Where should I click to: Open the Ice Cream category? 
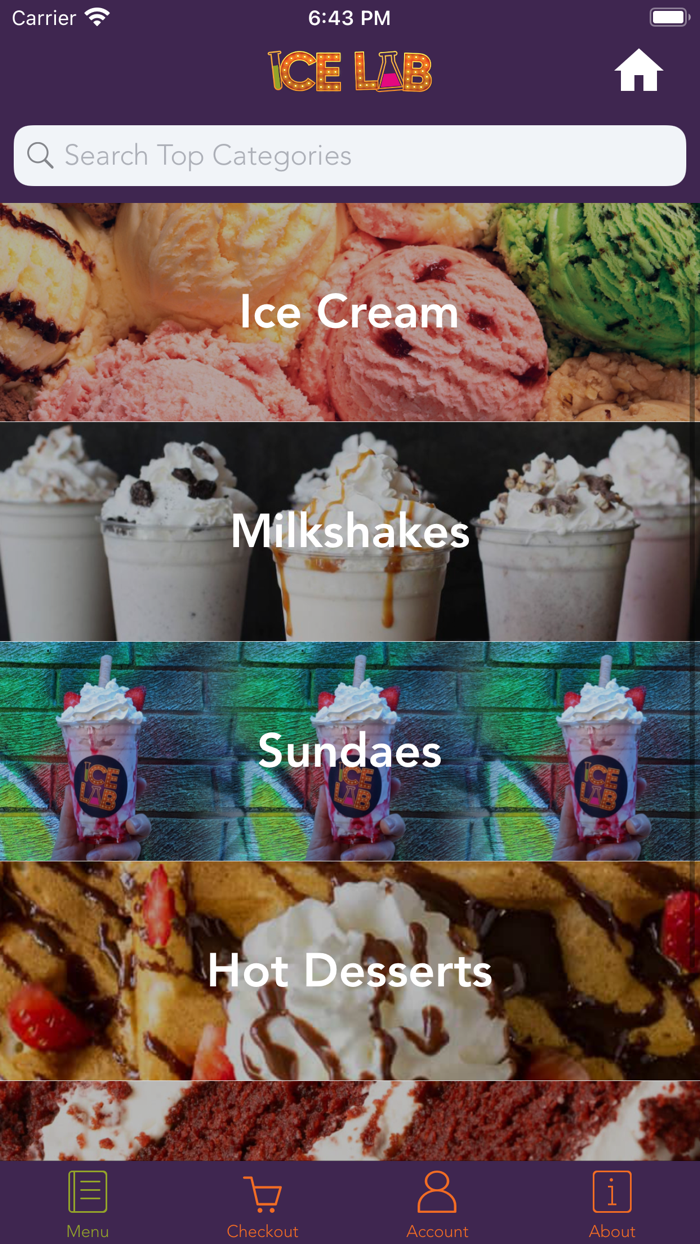click(350, 312)
